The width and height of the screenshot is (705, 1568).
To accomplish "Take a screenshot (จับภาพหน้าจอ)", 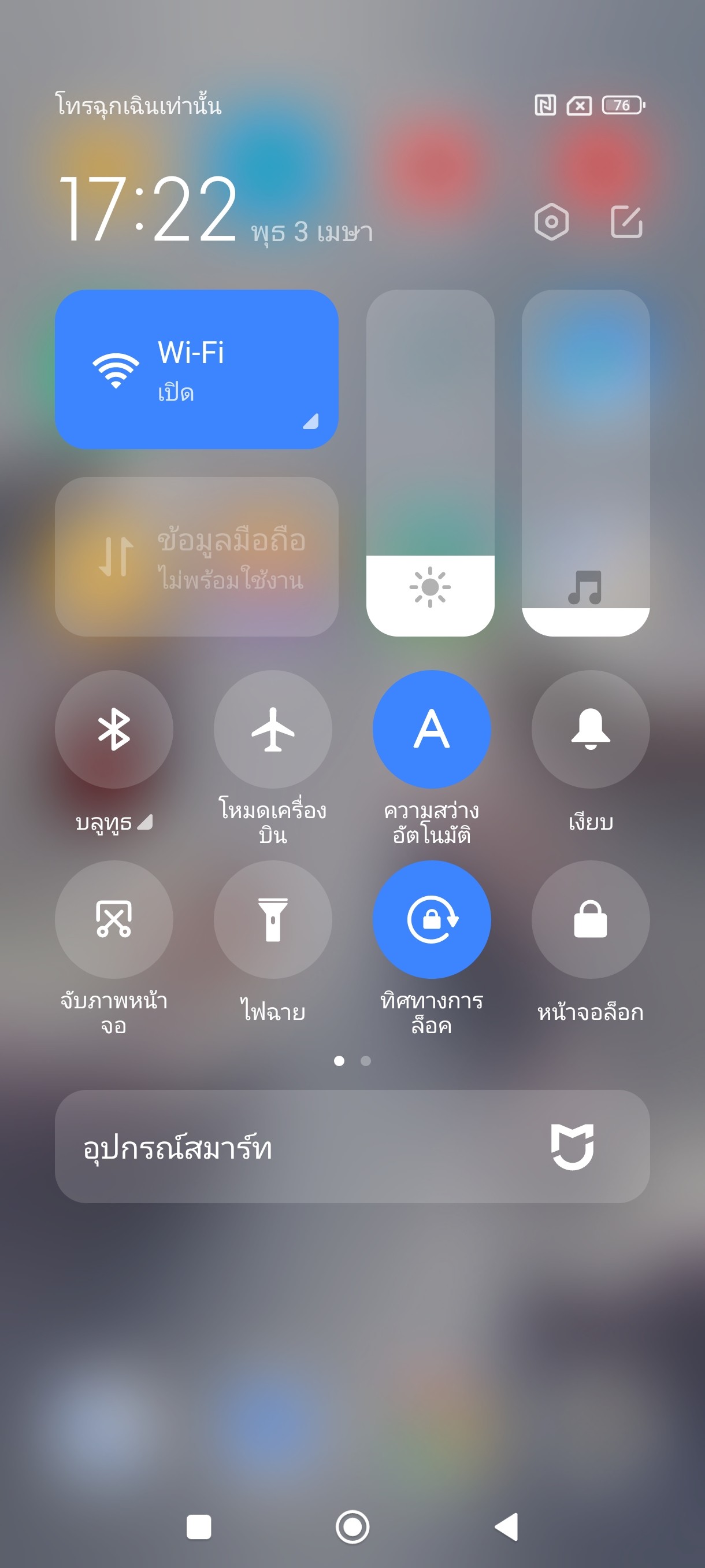I will [x=114, y=919].
